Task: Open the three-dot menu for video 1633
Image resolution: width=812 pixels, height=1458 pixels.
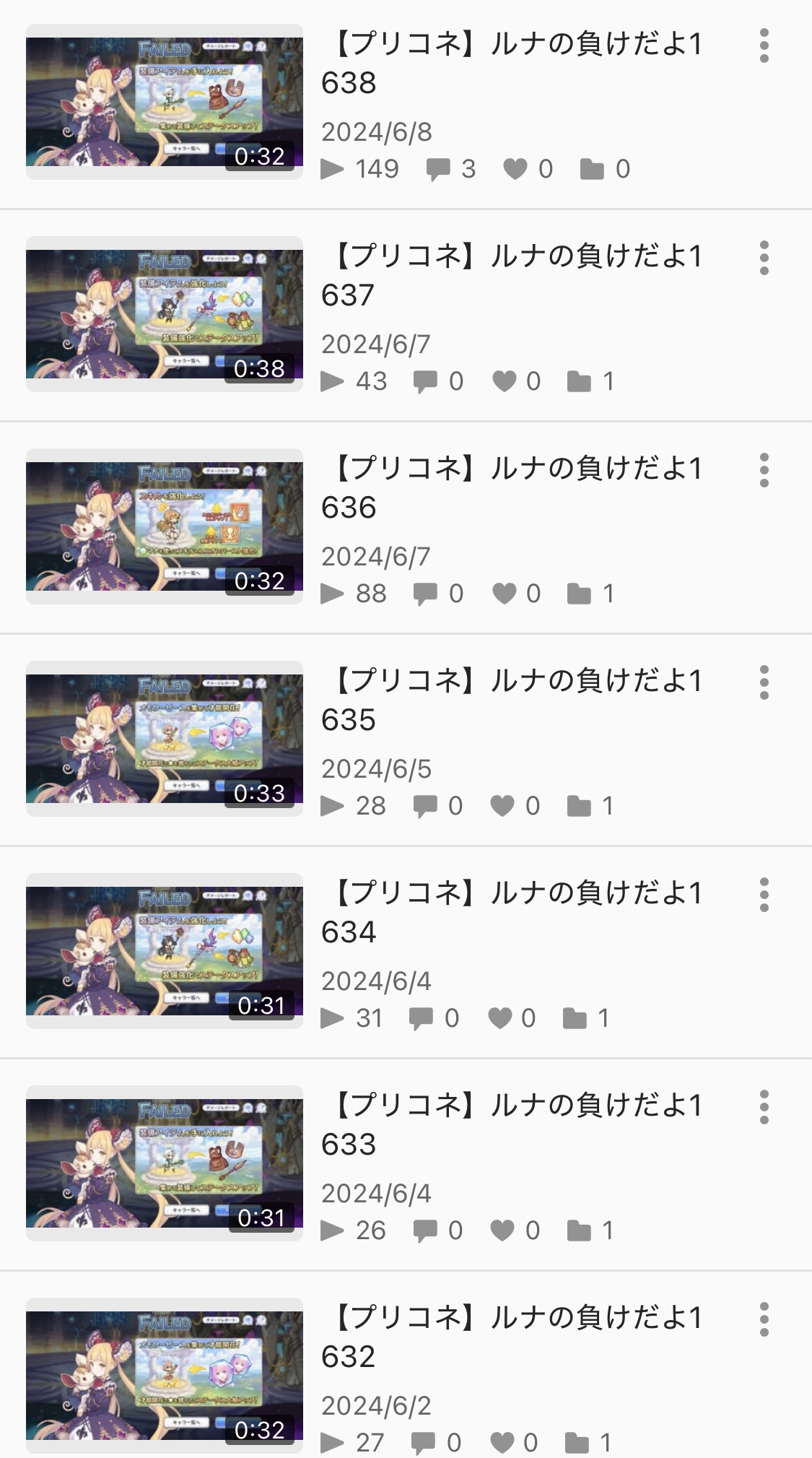Action: [x=764, y=1108]
